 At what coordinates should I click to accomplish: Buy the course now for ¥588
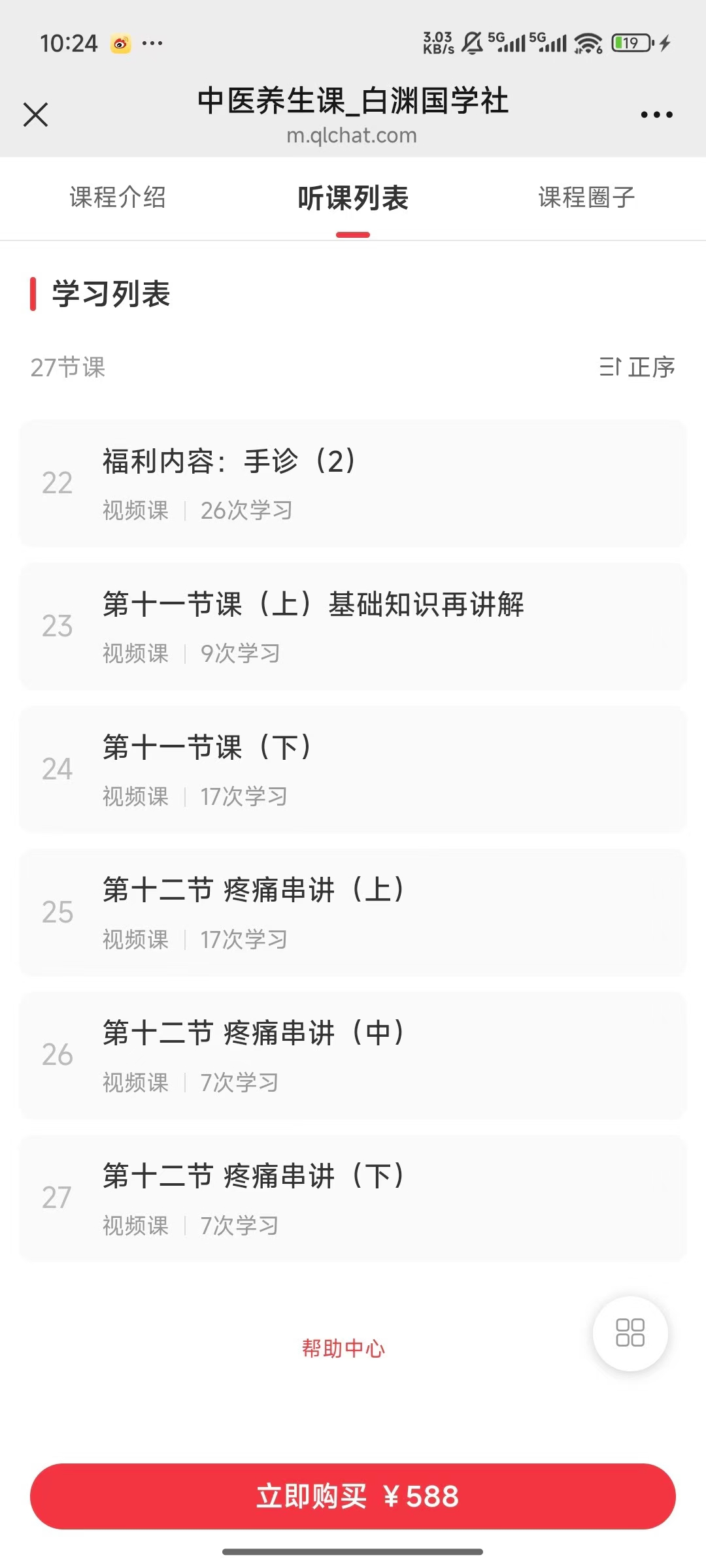[x=353, y=1496]
